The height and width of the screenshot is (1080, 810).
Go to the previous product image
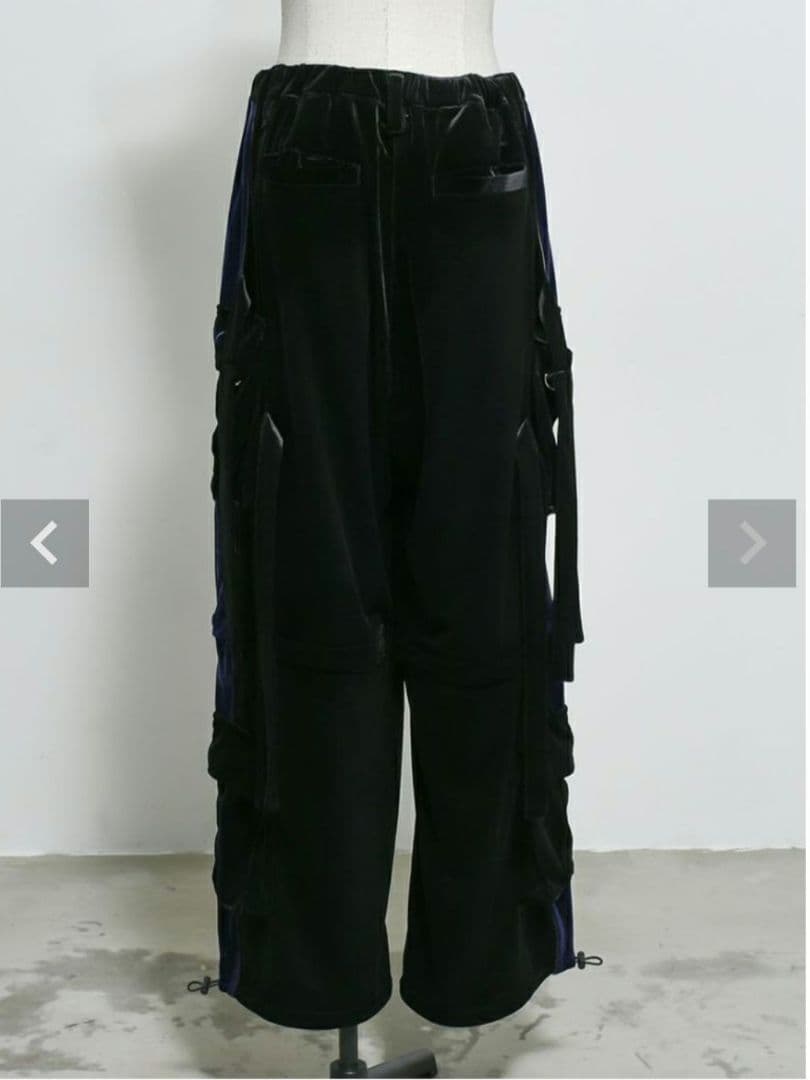[x=44, y=543]
